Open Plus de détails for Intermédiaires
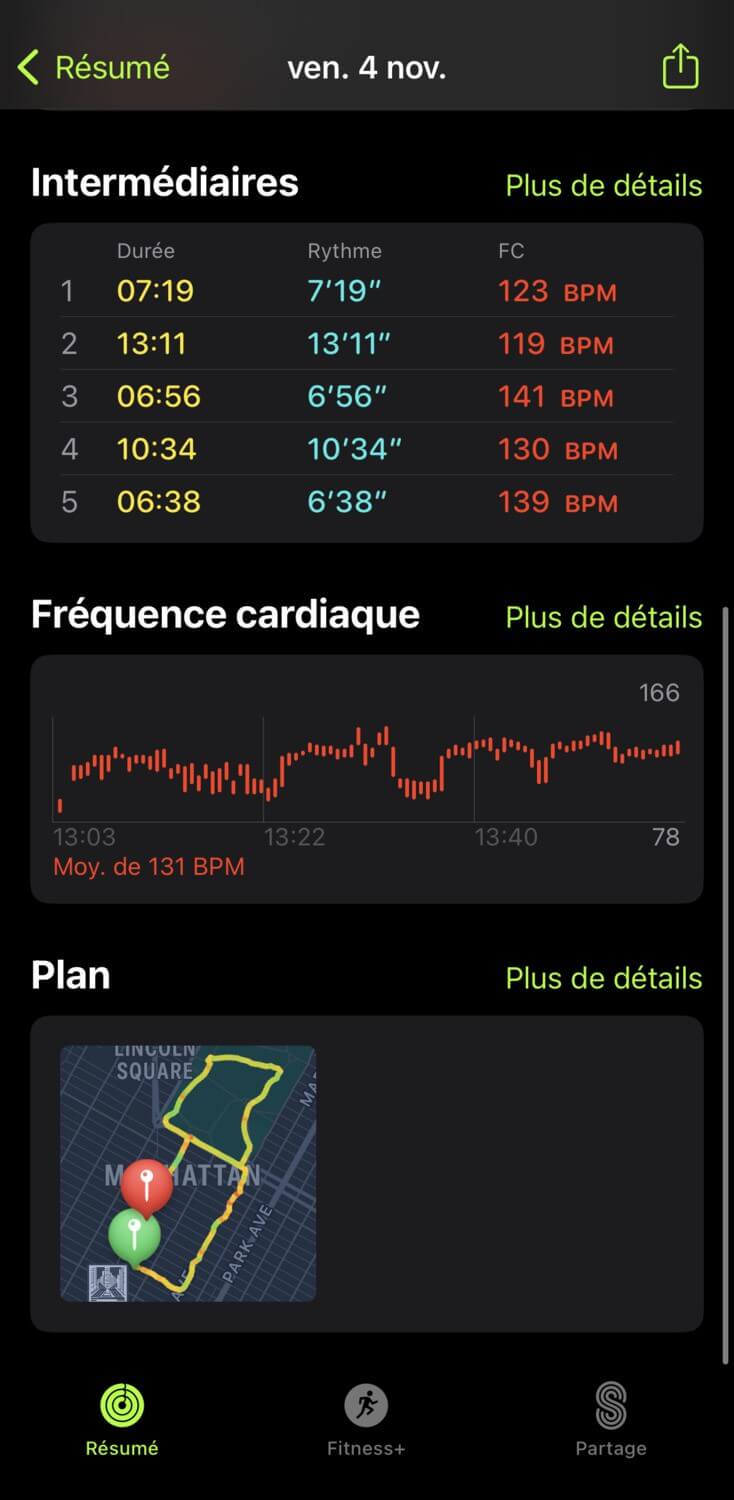734x1500 pixels. point(603,185)
